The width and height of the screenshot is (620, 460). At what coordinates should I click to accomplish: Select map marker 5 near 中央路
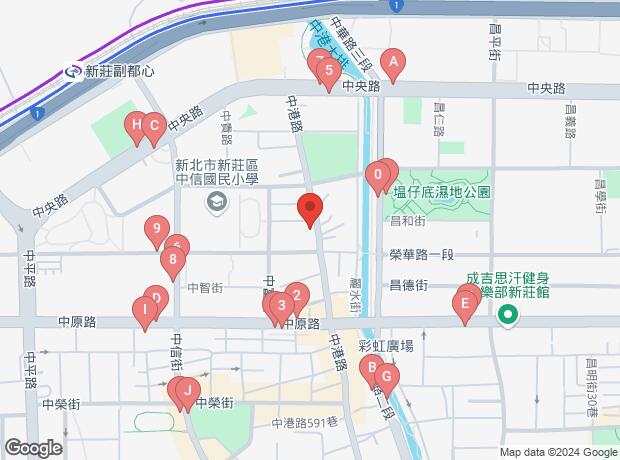point(326,72)
